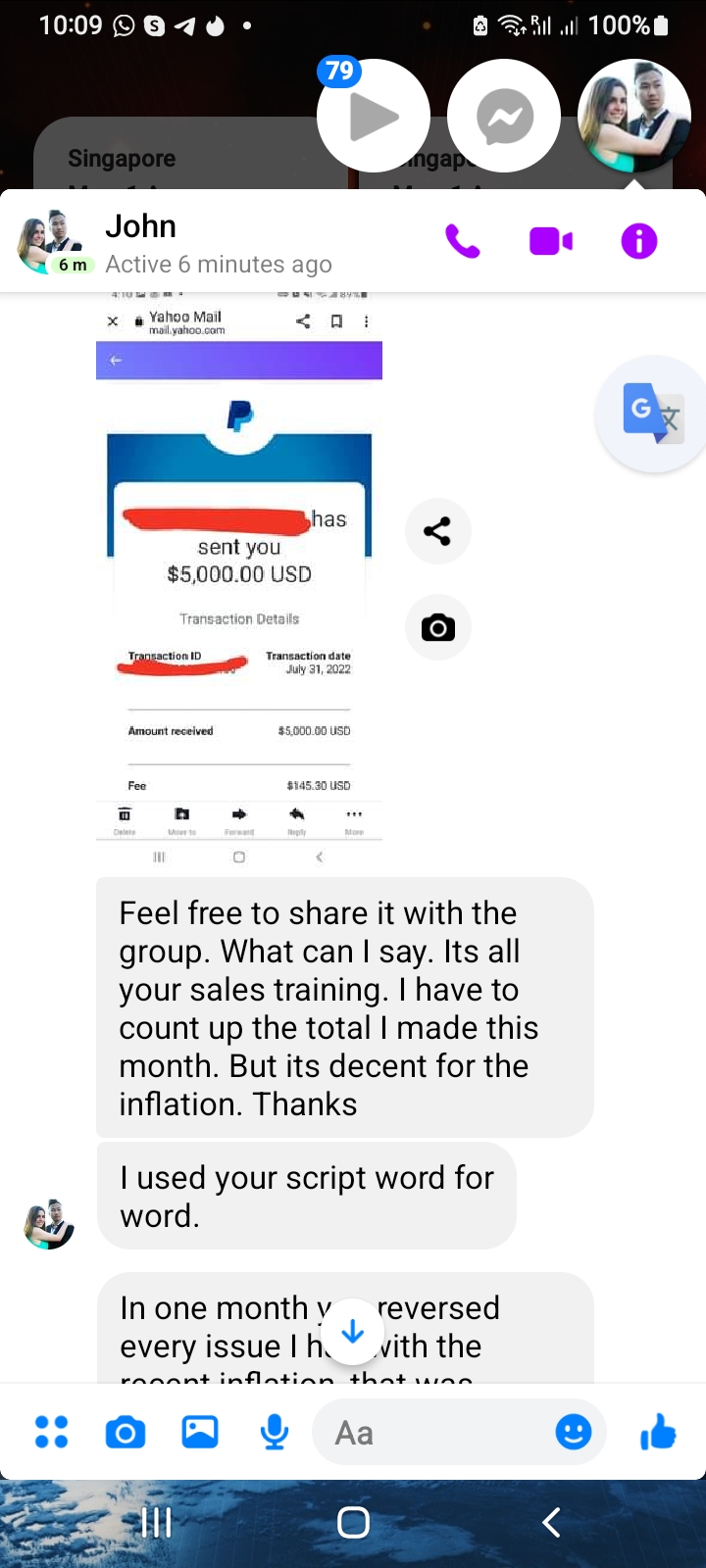Tap the camera icon beside the screenshot
This screenshot has width=706, height=1568.
point(437,627)
